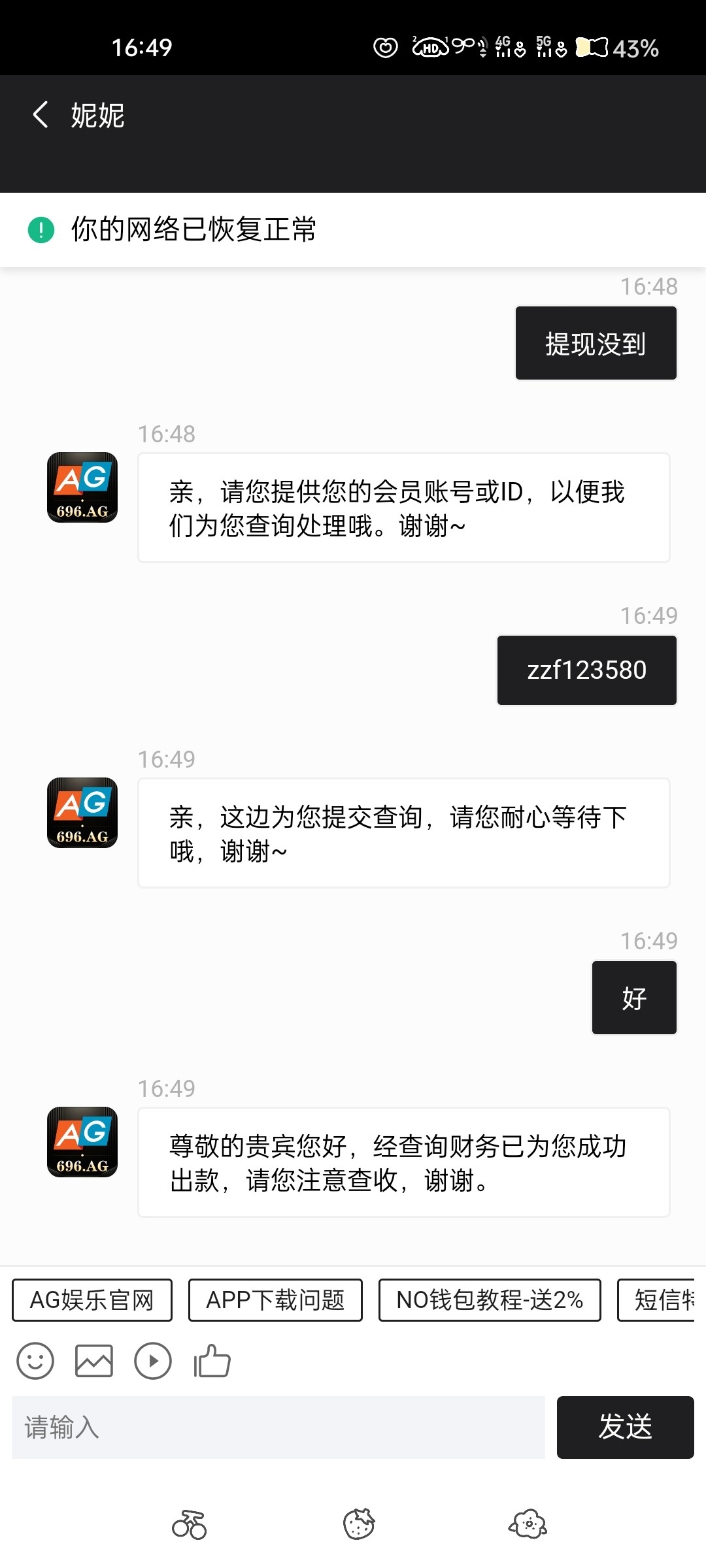Tap the flower-shaped navigation button
The height and width of the screenshot is (1568, 706).
click(528, 1525)
